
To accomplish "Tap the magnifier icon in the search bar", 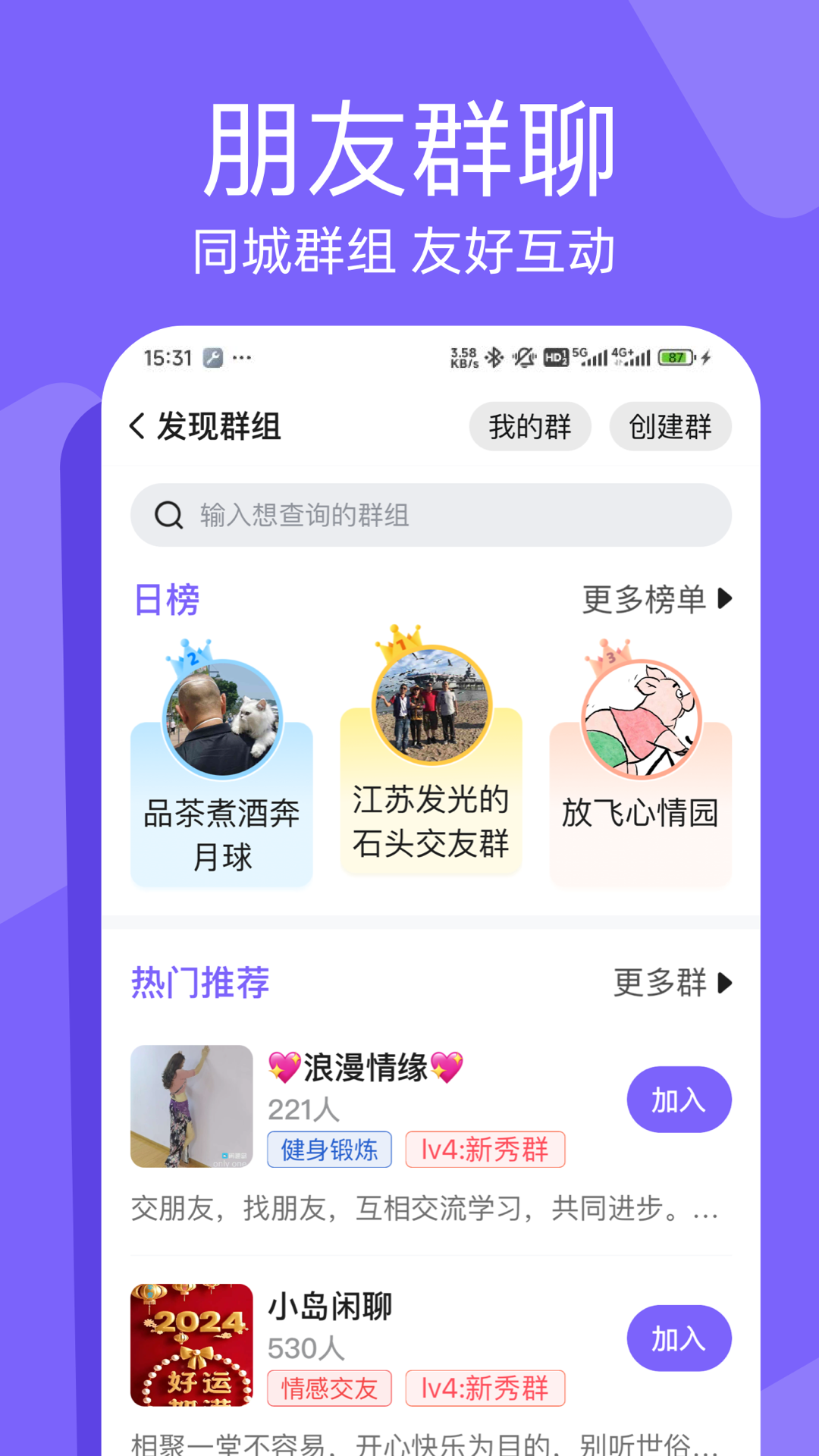I will click(167, 515).
